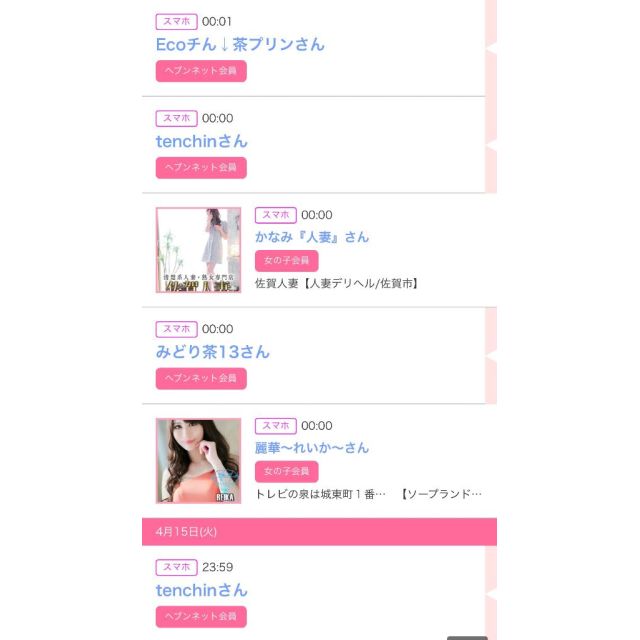
Task: Open the tenchinさん link timed 23:59
Action: click(x=201, y=590)
